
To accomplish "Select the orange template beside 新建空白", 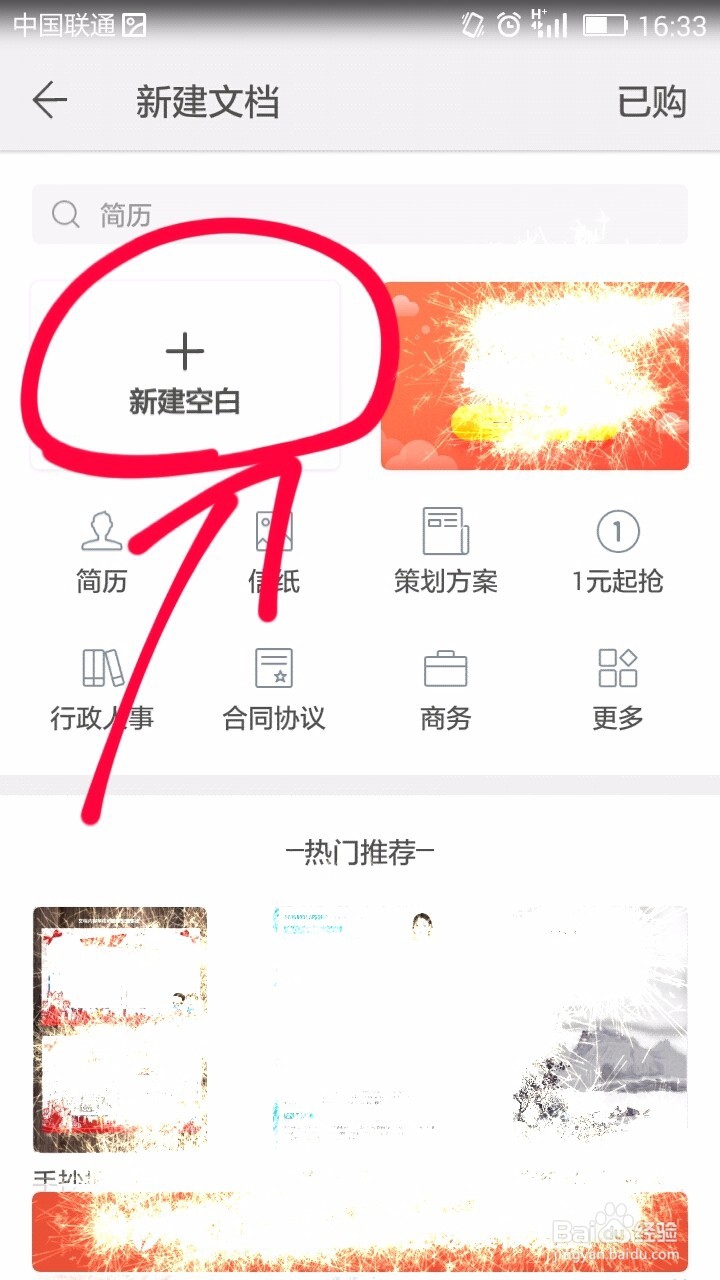I will (533, 373).
